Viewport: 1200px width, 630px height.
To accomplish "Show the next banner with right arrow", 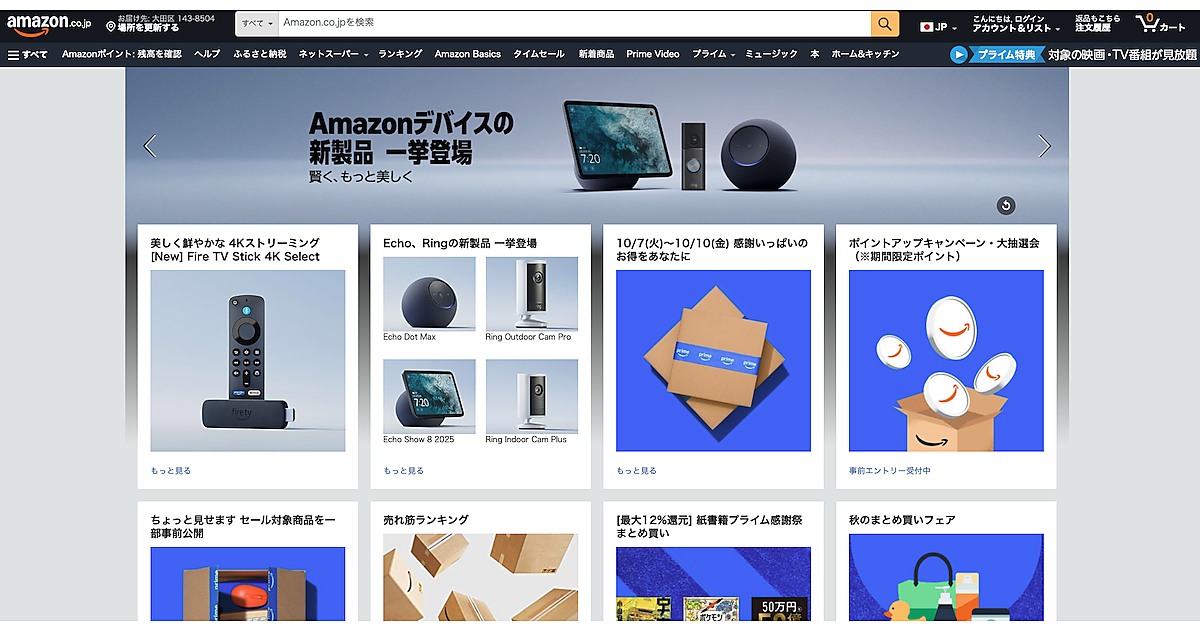I will tap(1044, 146).
